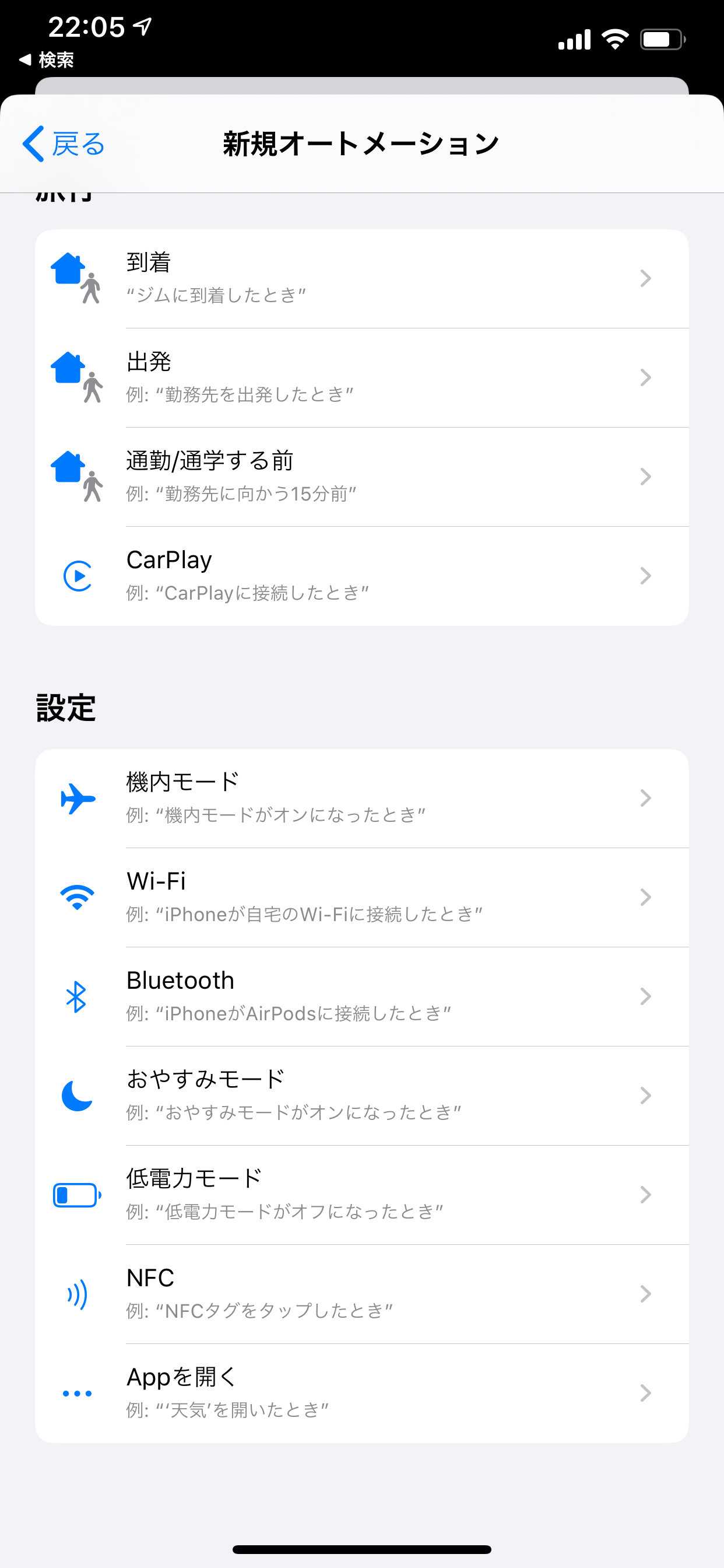Choose the Bluetooth automation entry
This screenshot has width=724, height=1568.
point(362,995)
